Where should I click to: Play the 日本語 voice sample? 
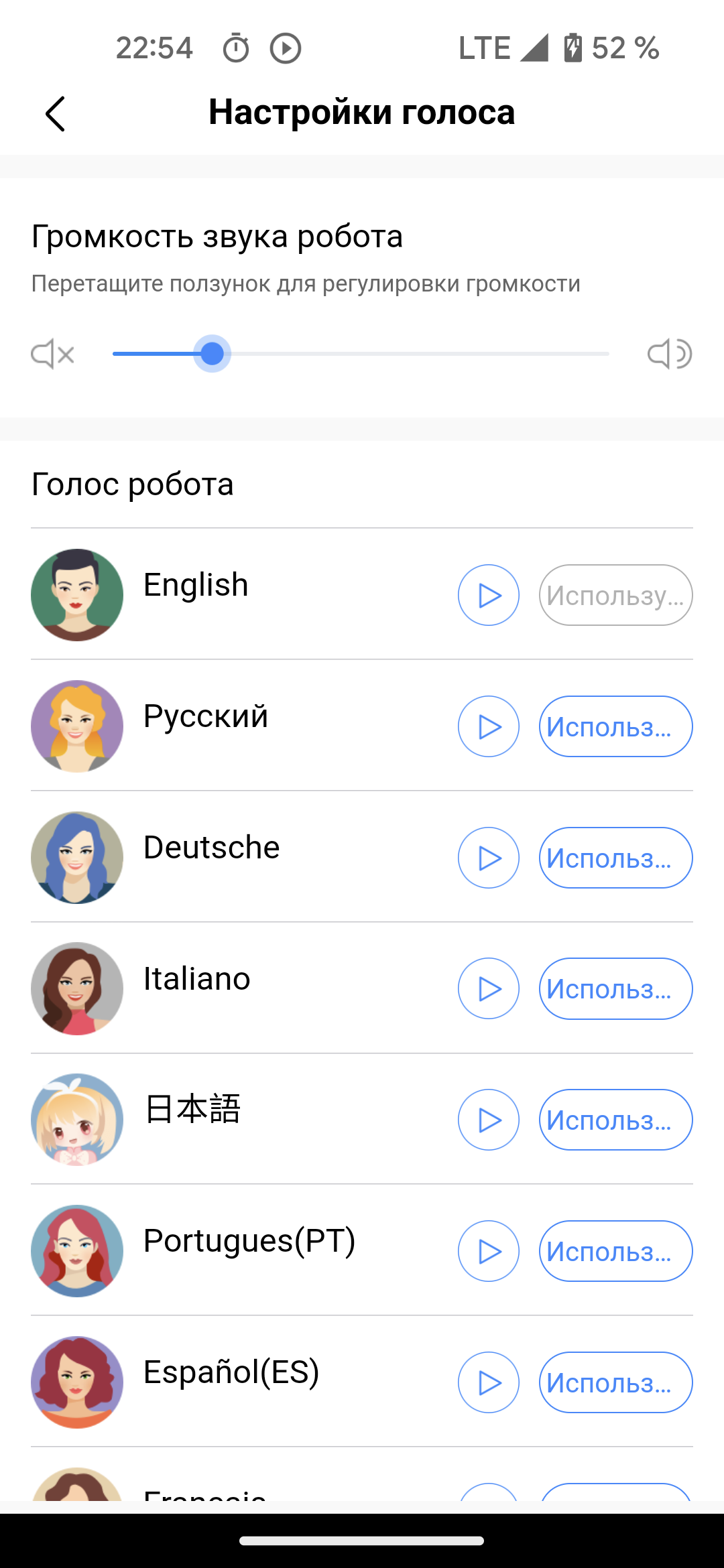tap(489, 1120)
